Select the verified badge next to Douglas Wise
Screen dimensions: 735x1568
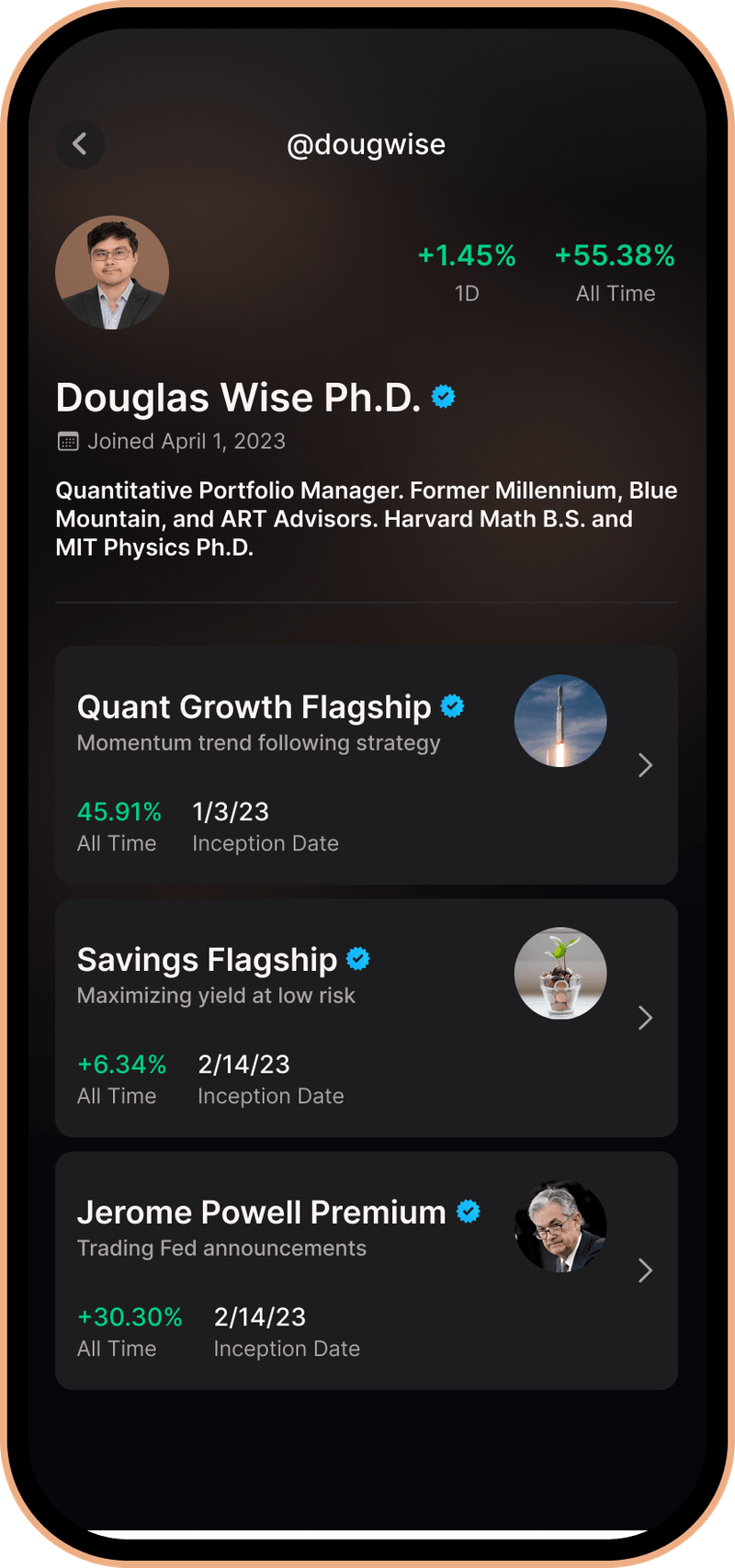coord(443,397)
